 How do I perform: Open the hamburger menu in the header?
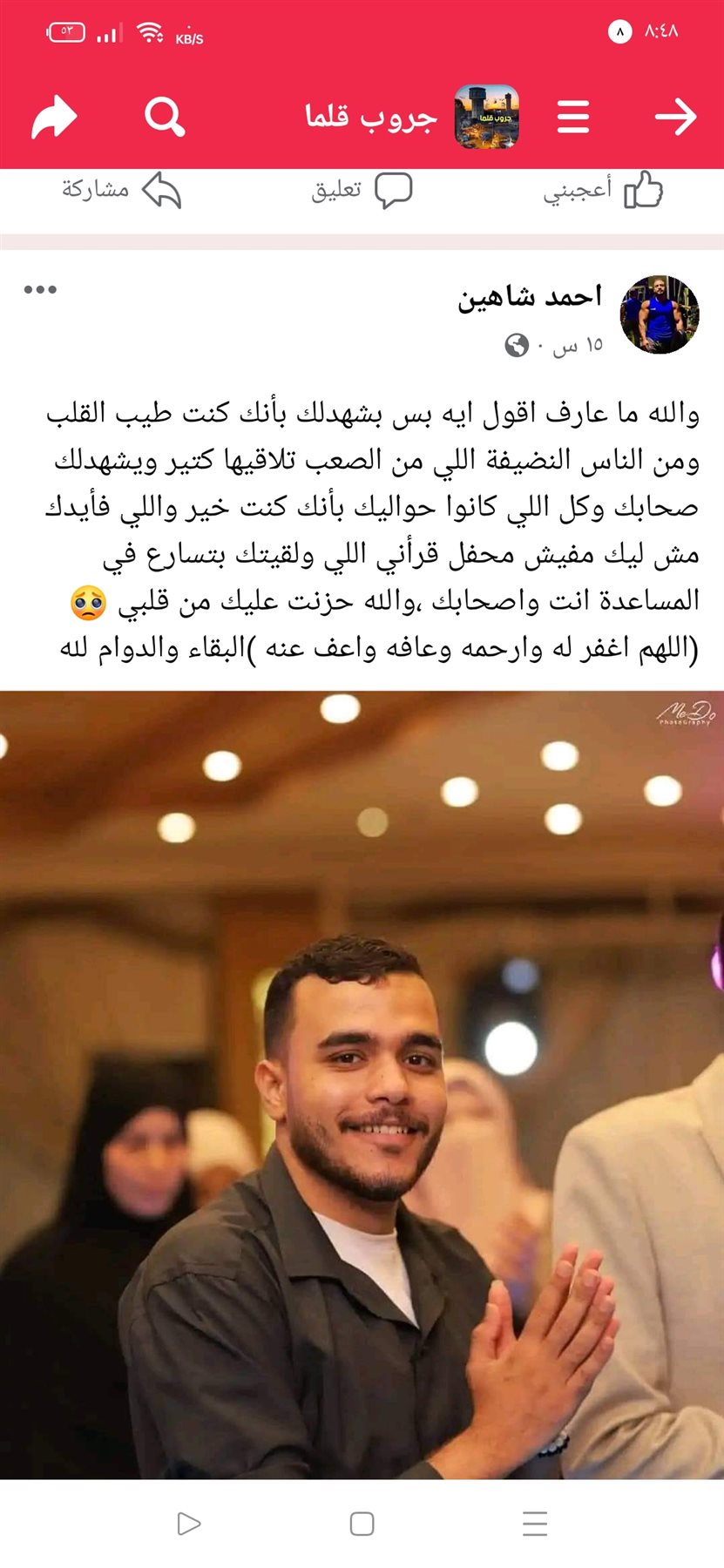pos(573,117)
